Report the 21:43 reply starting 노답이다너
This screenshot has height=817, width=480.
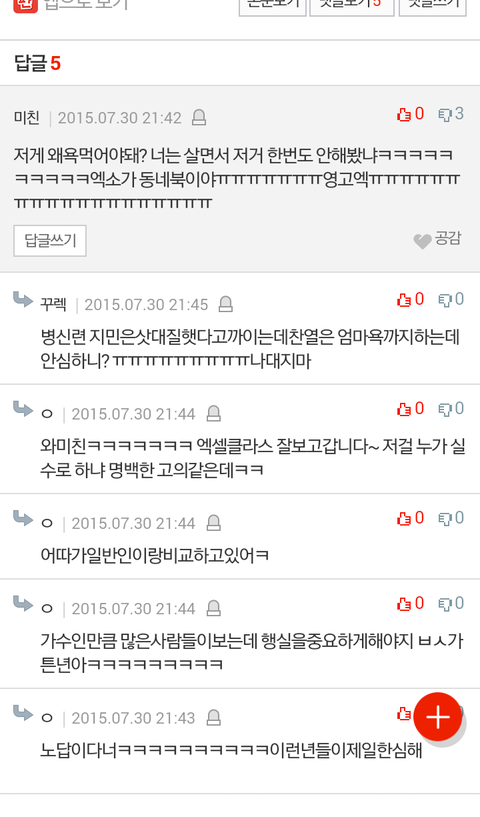pos(213,718)
